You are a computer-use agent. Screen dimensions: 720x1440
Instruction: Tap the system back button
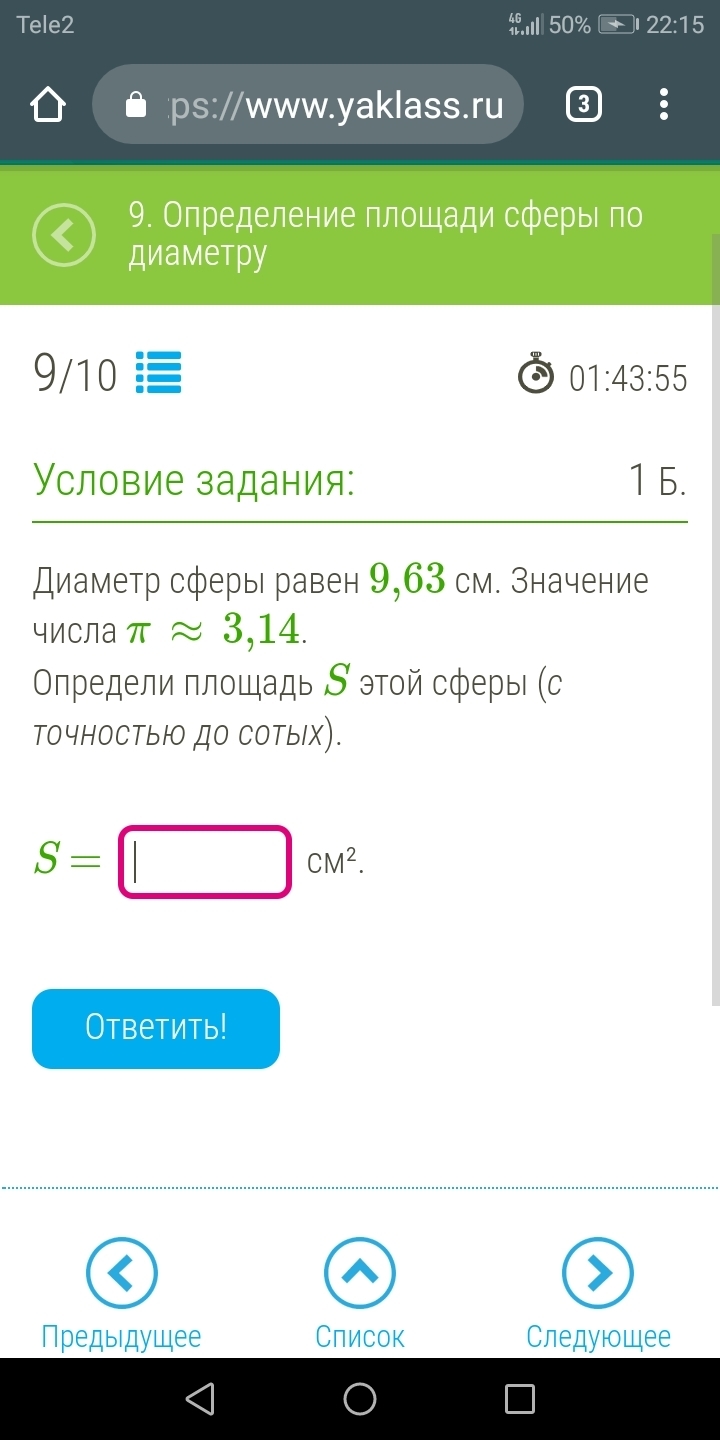pos(200,1399)
